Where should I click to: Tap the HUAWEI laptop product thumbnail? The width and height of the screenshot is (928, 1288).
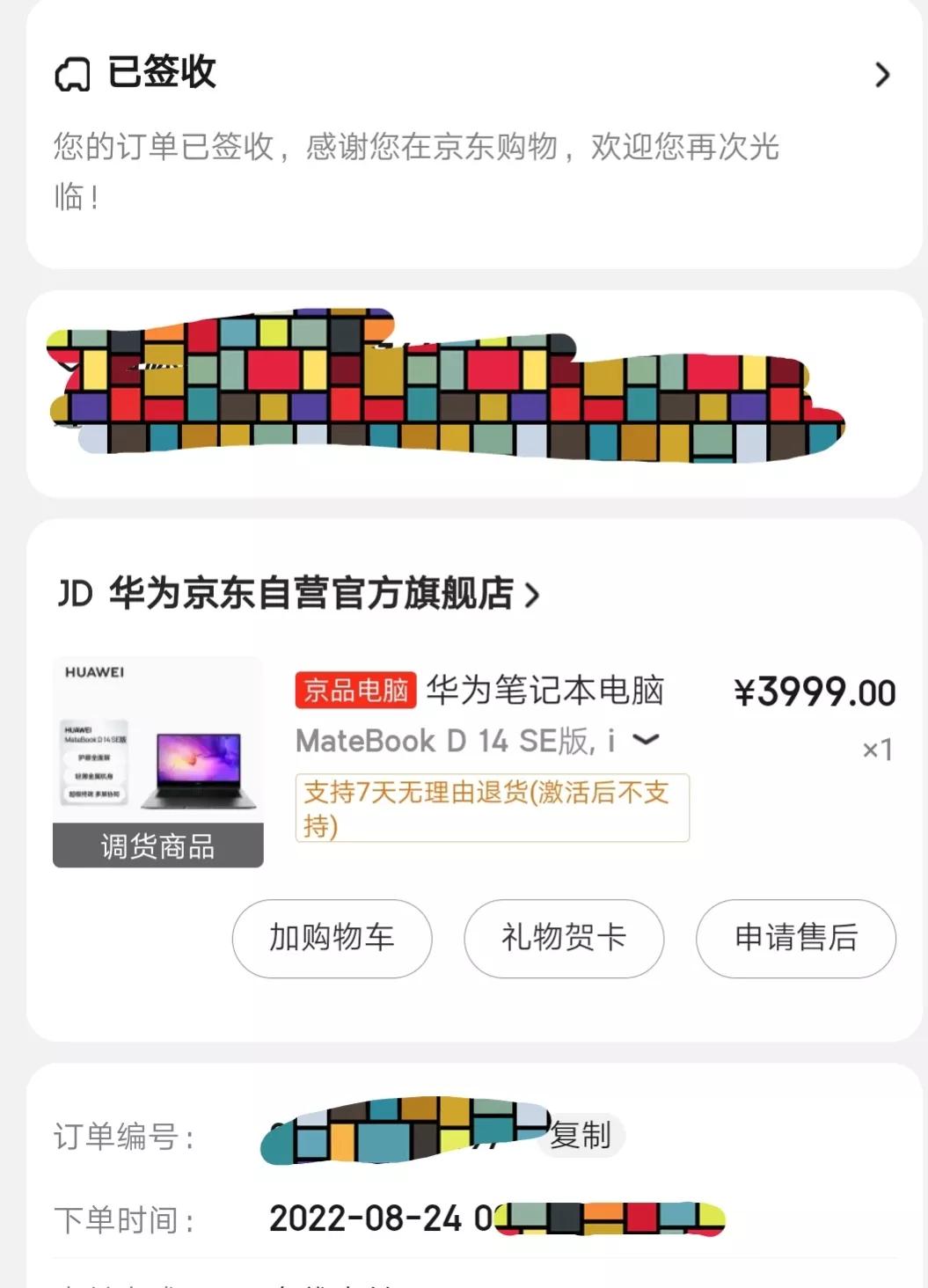[x=157, y=752]
